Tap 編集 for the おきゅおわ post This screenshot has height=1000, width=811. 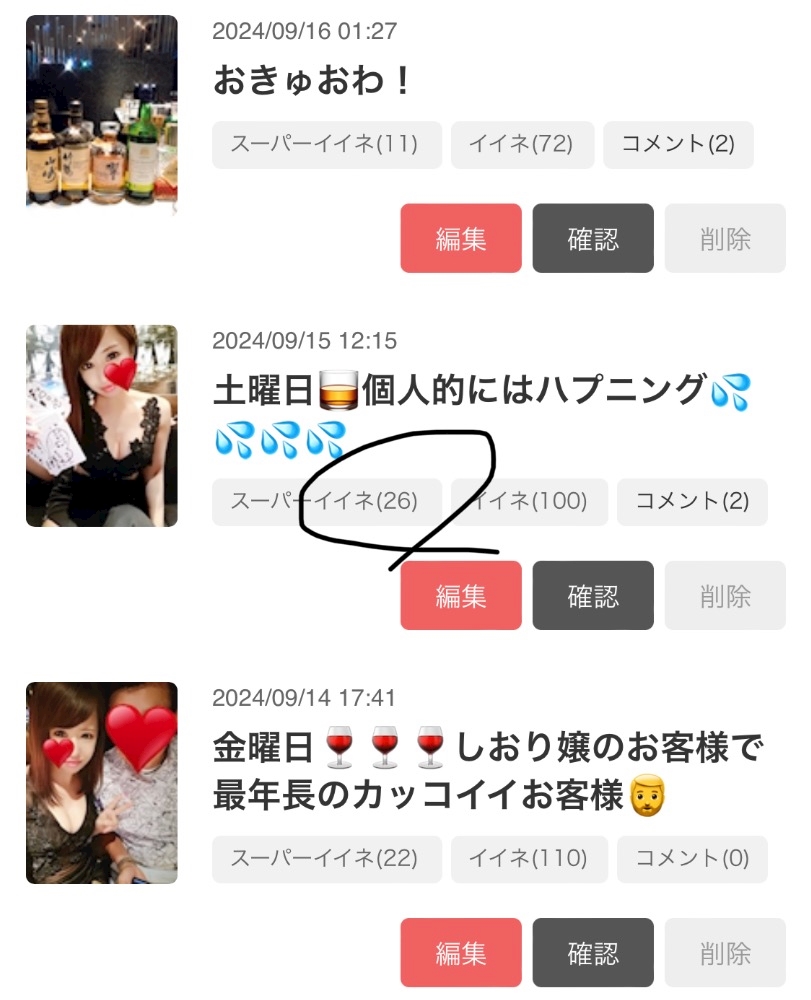point(461,239)
